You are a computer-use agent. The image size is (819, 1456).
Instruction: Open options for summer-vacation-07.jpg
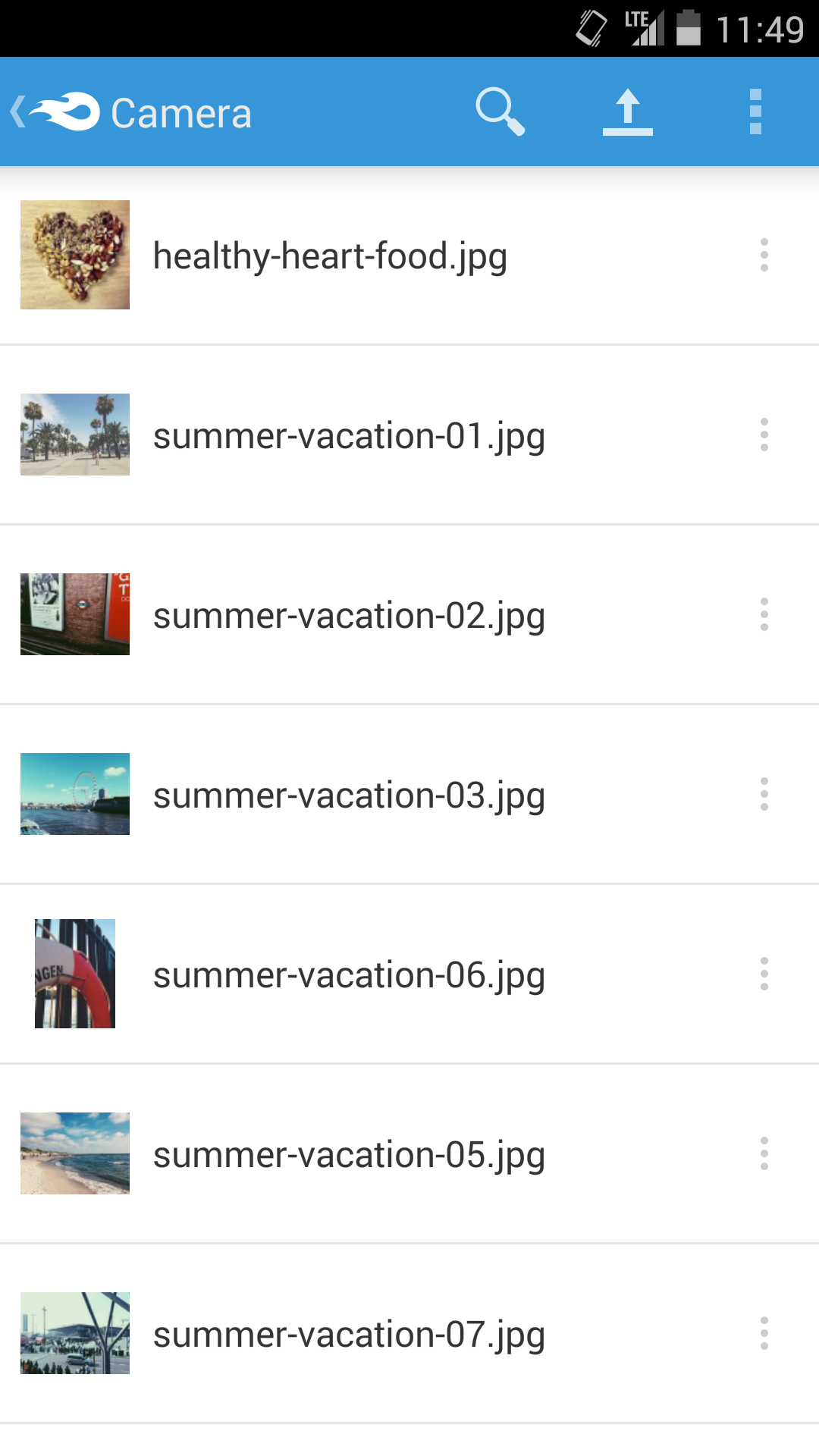[764, 1333]
